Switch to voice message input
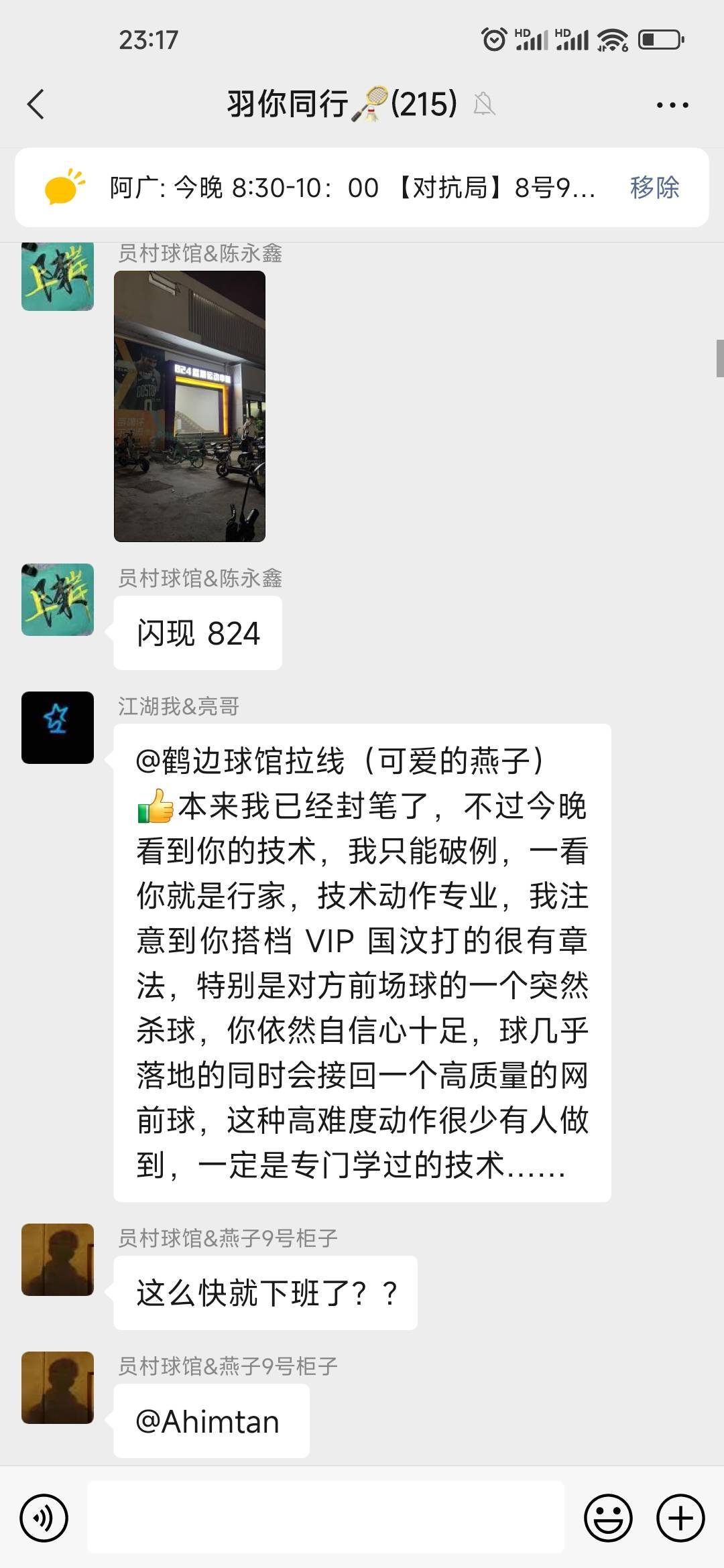This screenshot has width=724, height=1568. click(x=44, y=1518)
